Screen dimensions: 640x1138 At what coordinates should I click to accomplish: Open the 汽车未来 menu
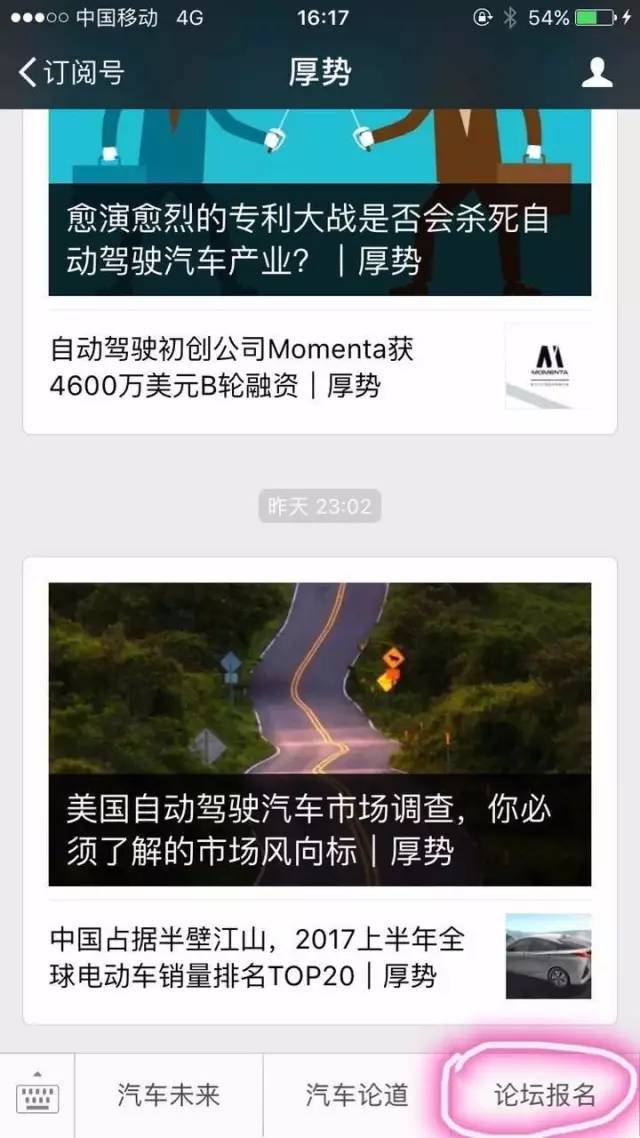(x=168, y=1096)
